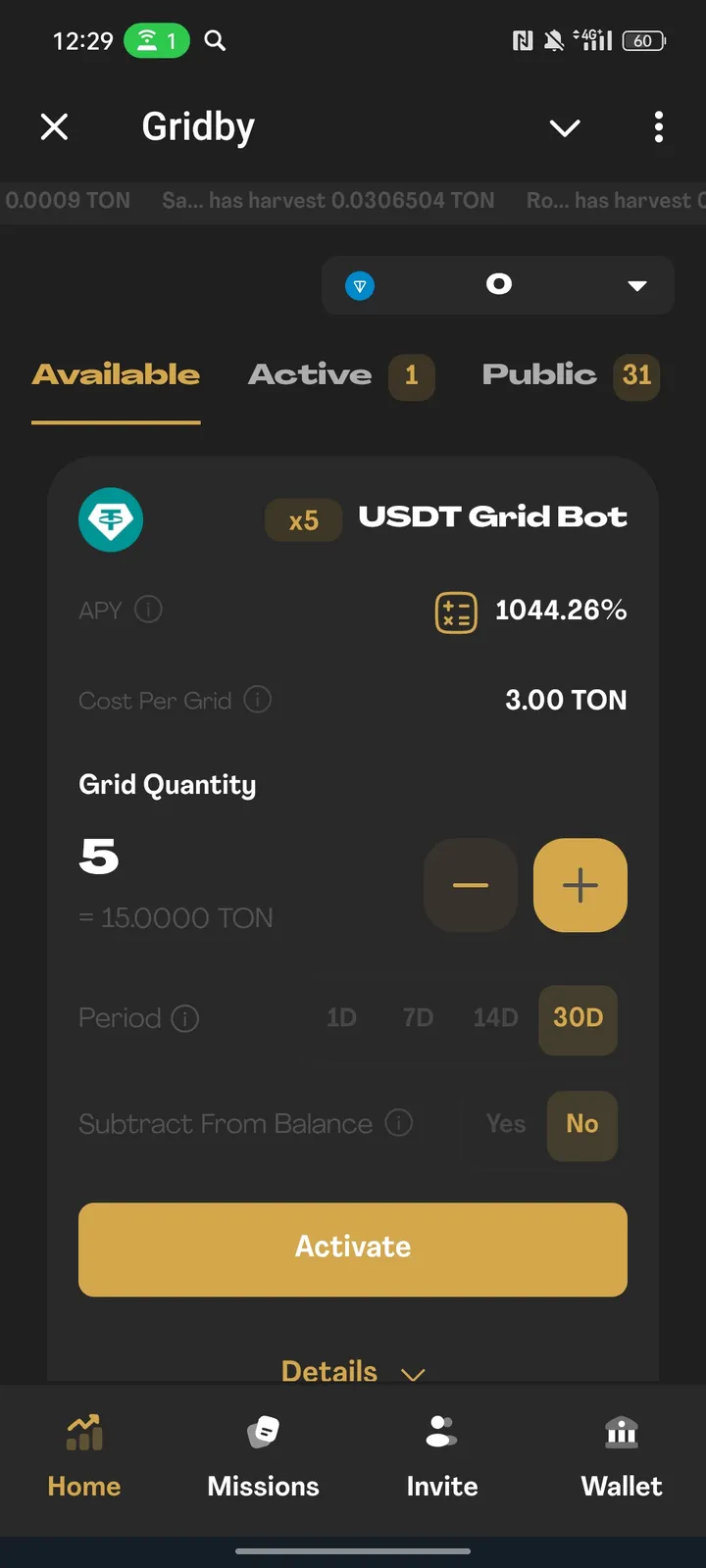Viewport: 706px width, 1568px height.
Task: Keep Subtract From Balance set to No
Action: click(581, 1125)
